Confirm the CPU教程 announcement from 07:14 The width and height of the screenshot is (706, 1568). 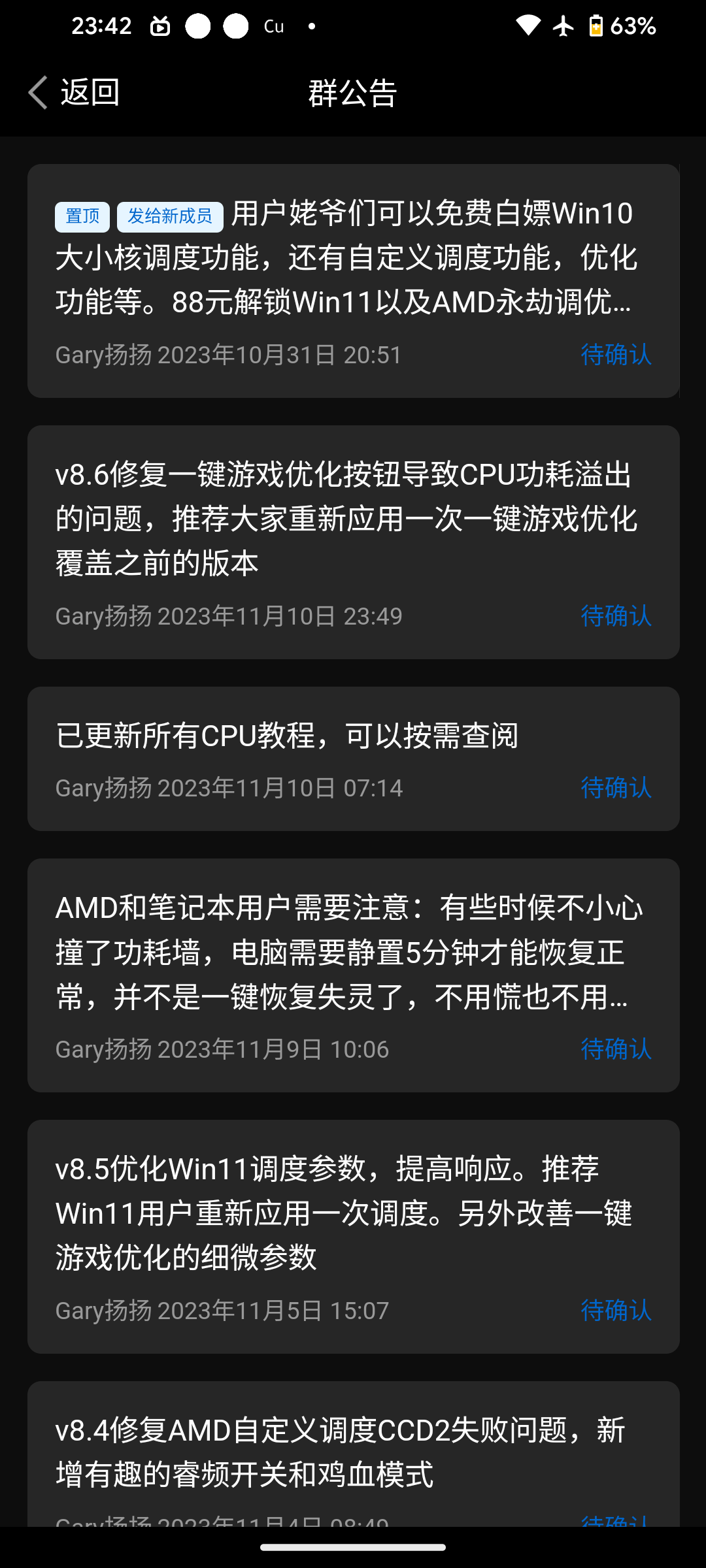(616, 788)
